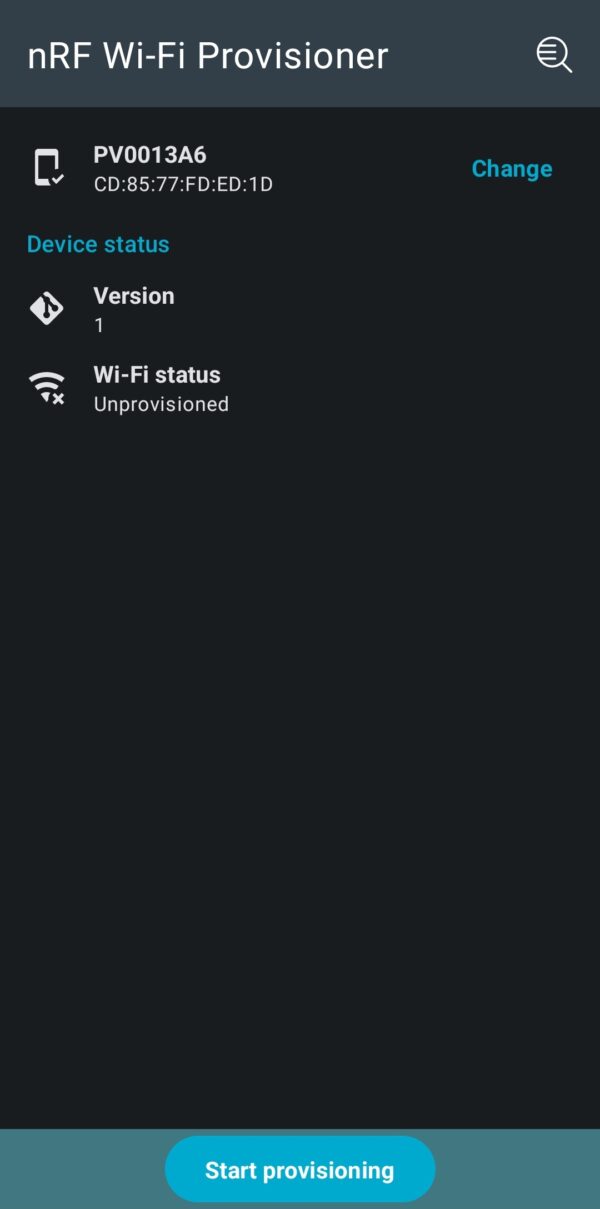Open the log viewer icon in app bar
The image size is (600, 1209).
(553, 54)
